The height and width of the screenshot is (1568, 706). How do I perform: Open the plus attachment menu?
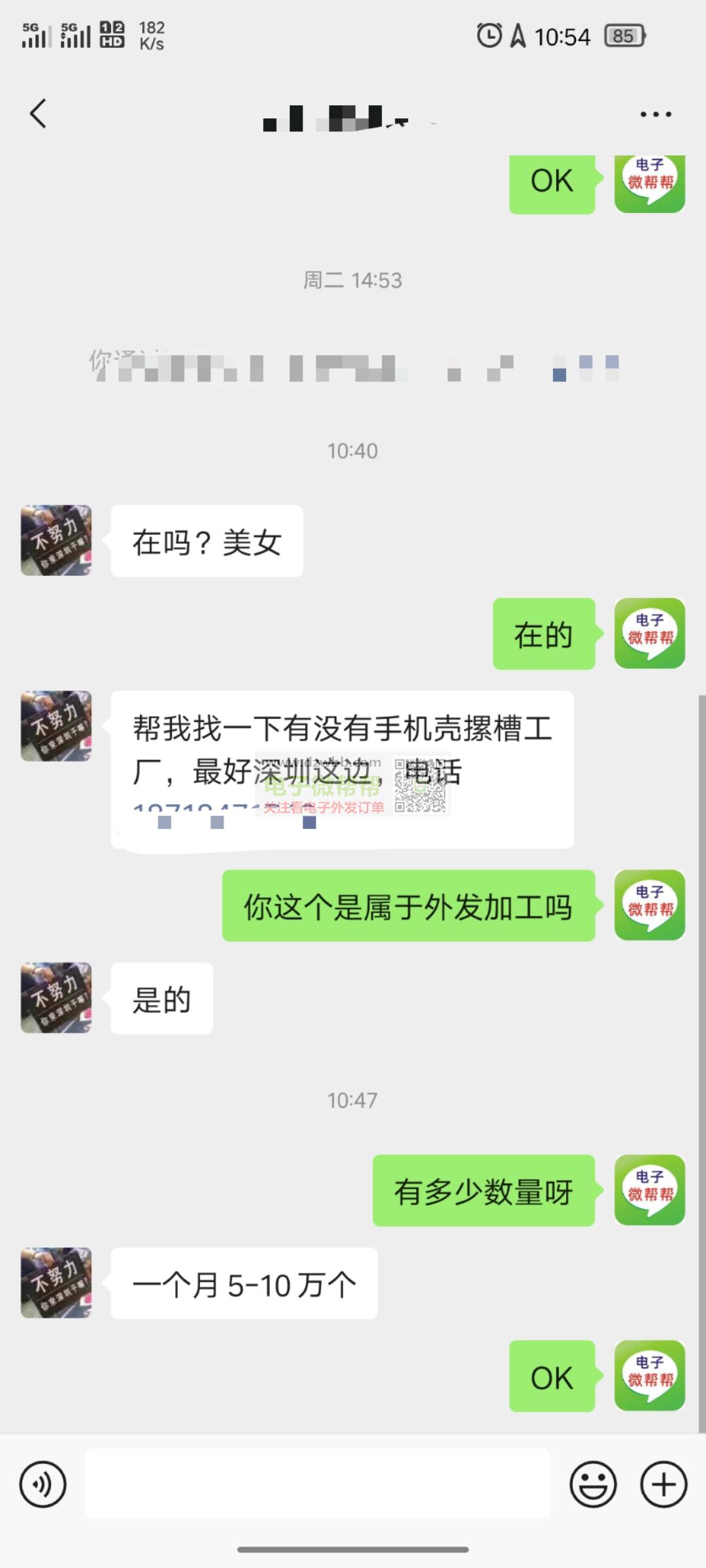[x=664, y=1484]
